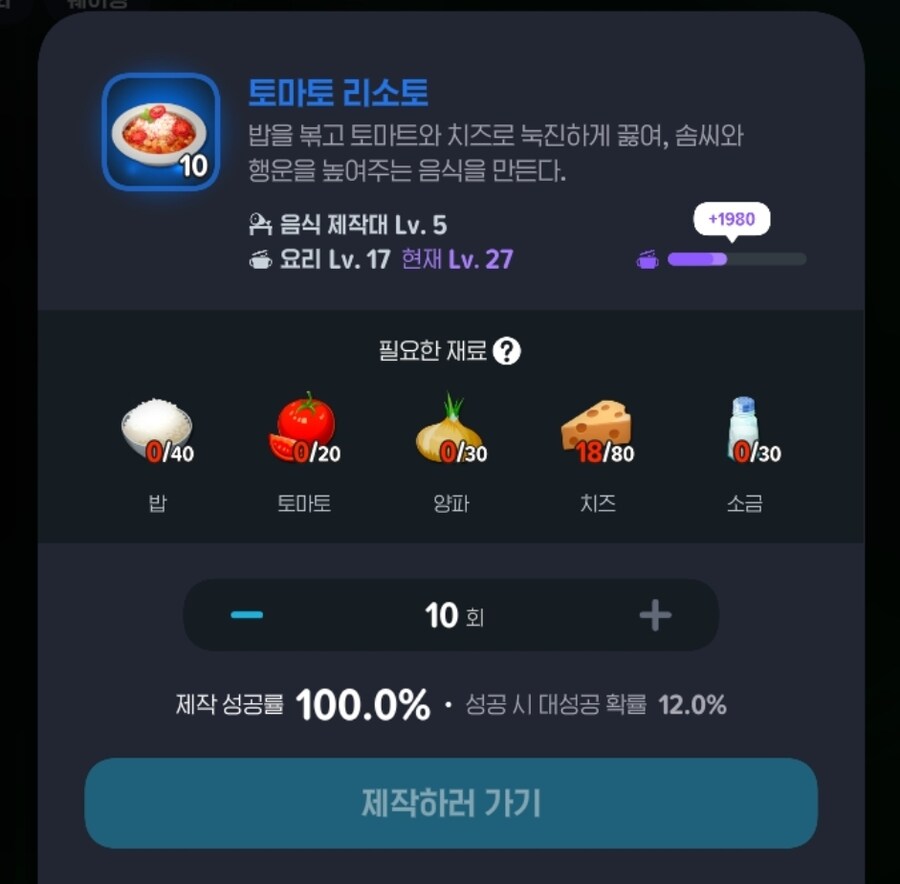Decrease the crafting count with minus
The width and height of the screenshot is (900, 884).
point(246,615)
